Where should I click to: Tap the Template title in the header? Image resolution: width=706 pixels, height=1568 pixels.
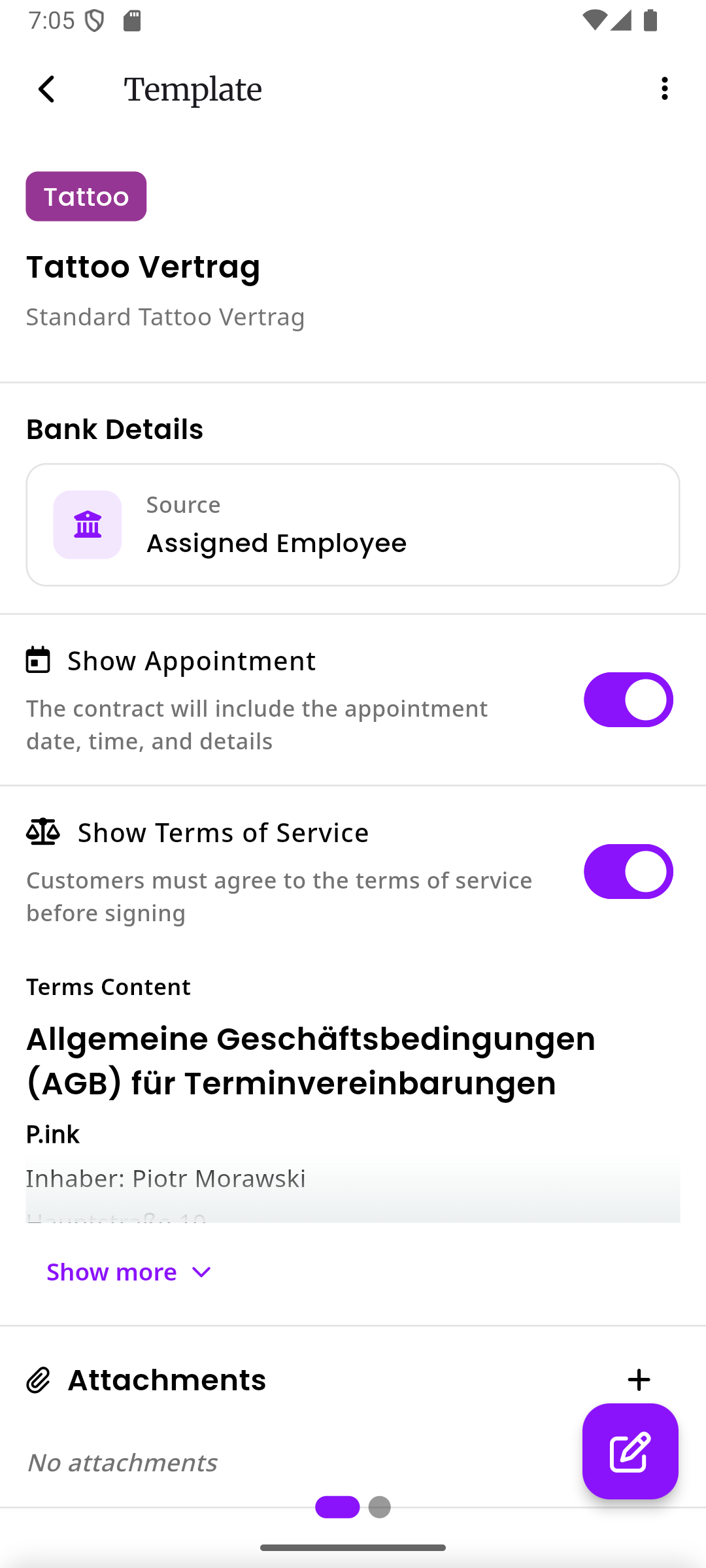(193, 89)
